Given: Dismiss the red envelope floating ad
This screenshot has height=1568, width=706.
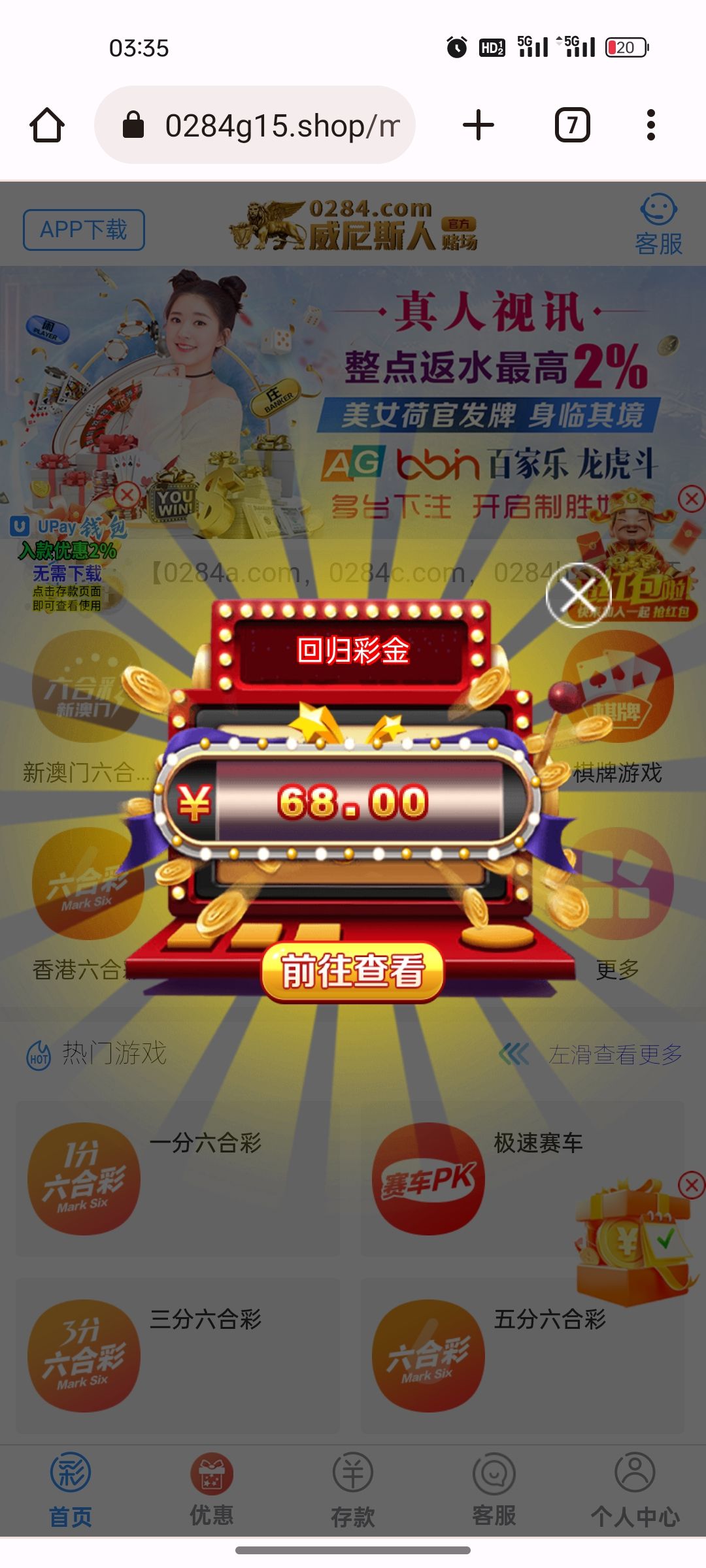Looking at the screenshot, I should click(691, 499).
